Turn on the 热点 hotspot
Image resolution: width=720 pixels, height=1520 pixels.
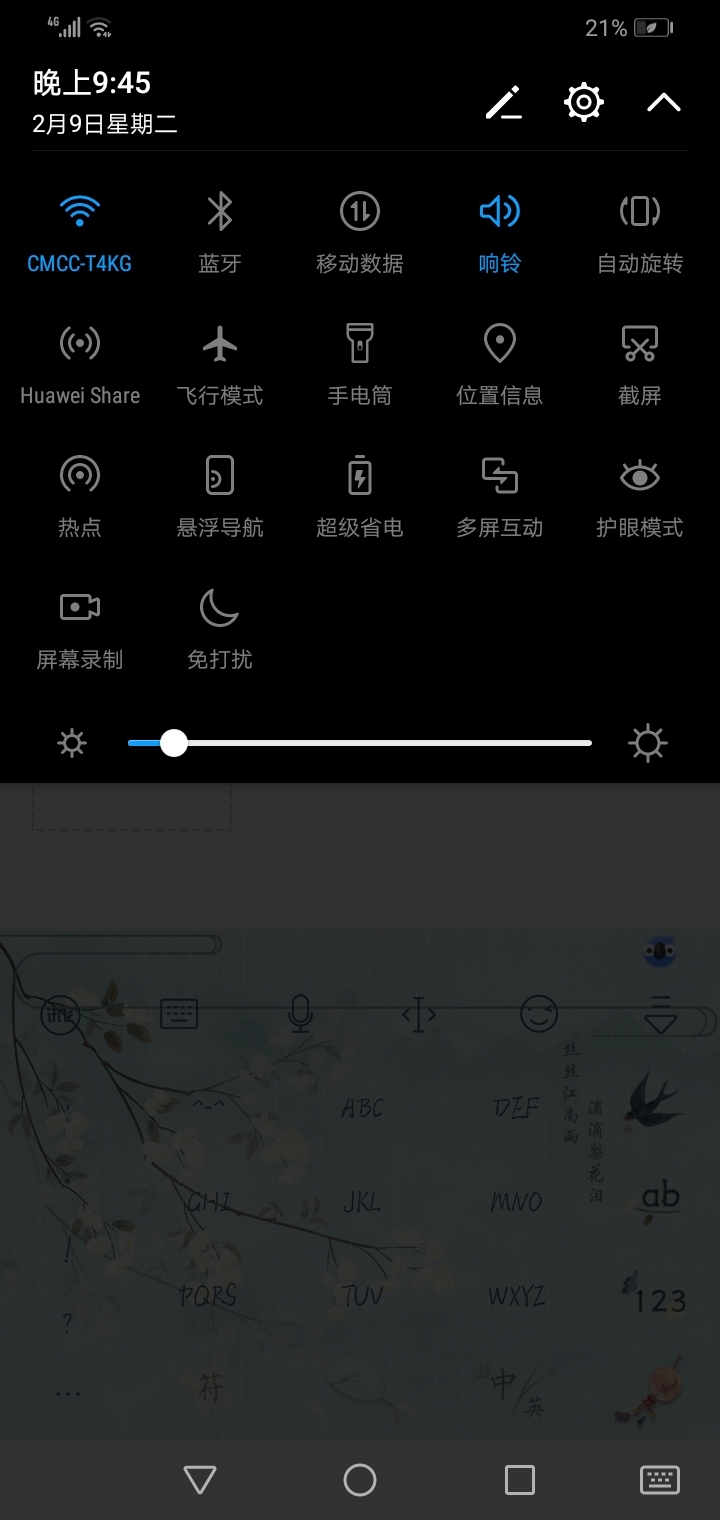click(x=80, y=499)
